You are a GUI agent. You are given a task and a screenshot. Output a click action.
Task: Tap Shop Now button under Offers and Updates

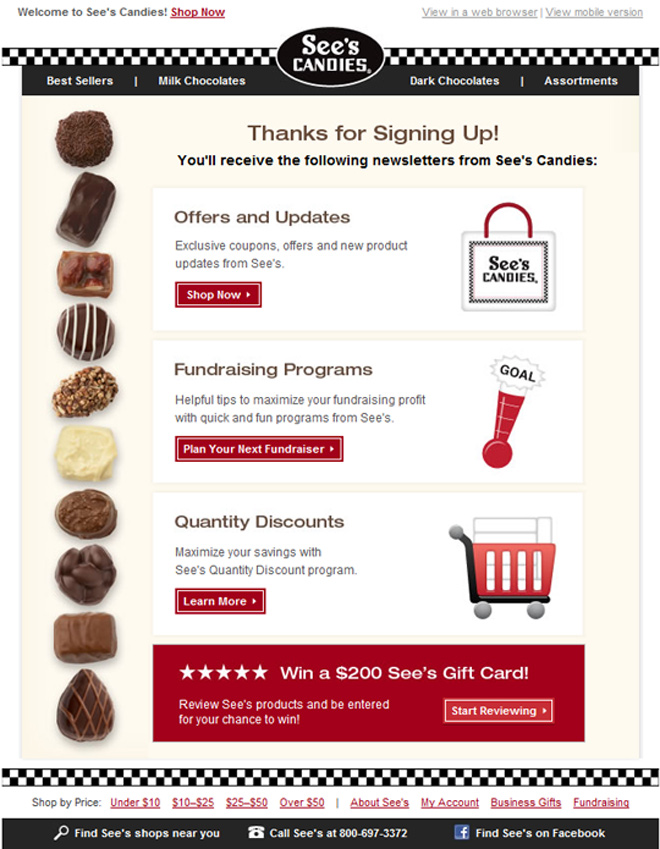pyautogui.click(x=218, y=295)
